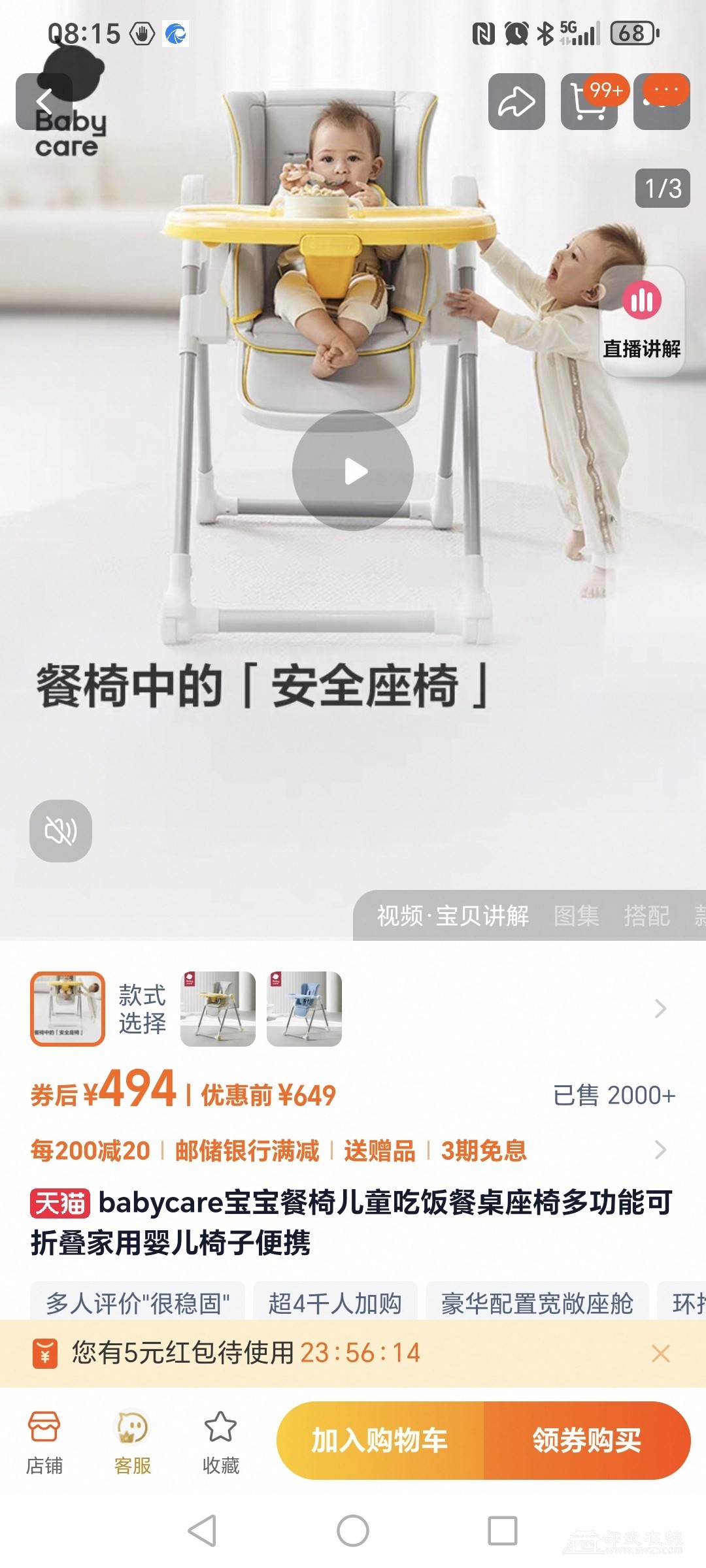The image size is (706, 1568).
Task: Switch to the 搭配 tab
Action: pyautogui.click(x=647, y=916)
